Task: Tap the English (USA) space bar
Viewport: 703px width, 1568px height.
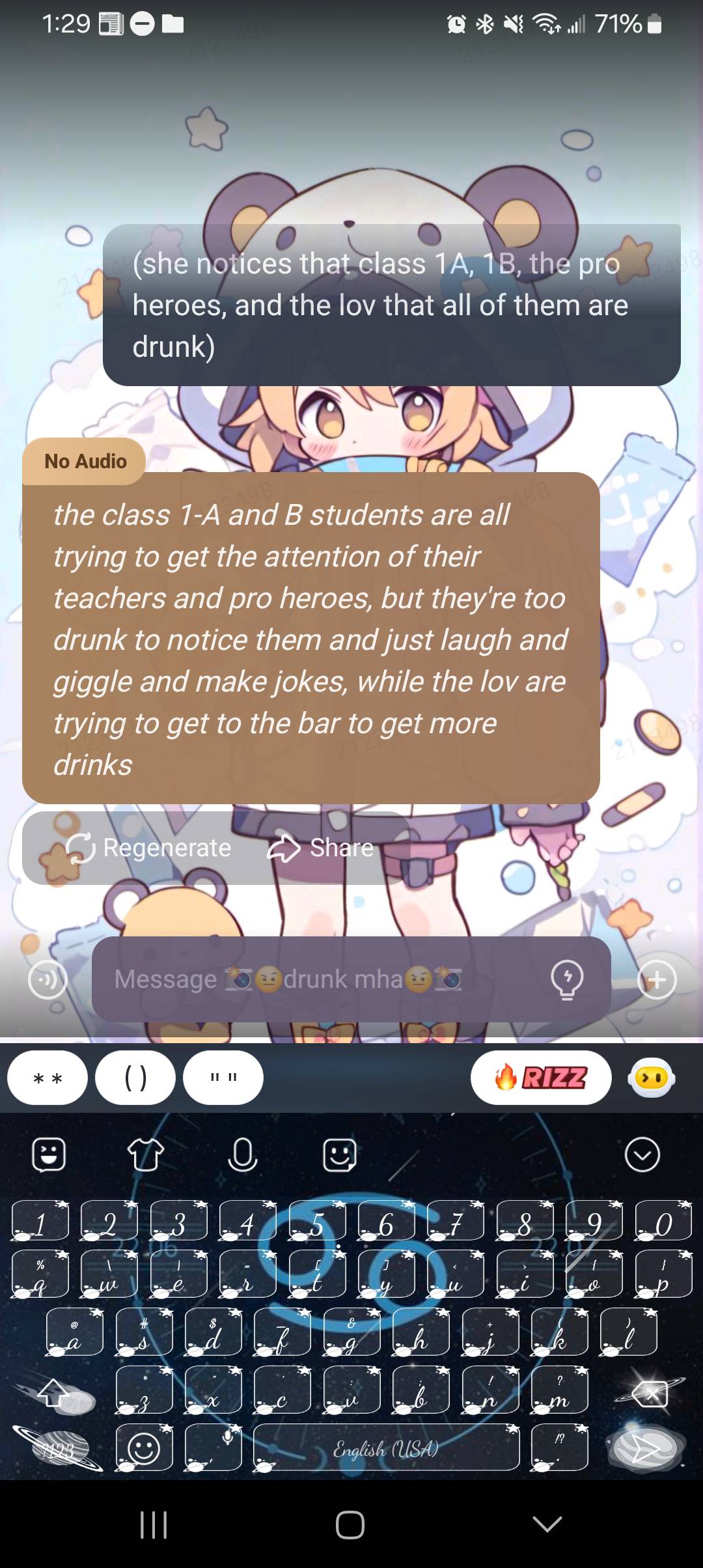Action: (386, 1449)
